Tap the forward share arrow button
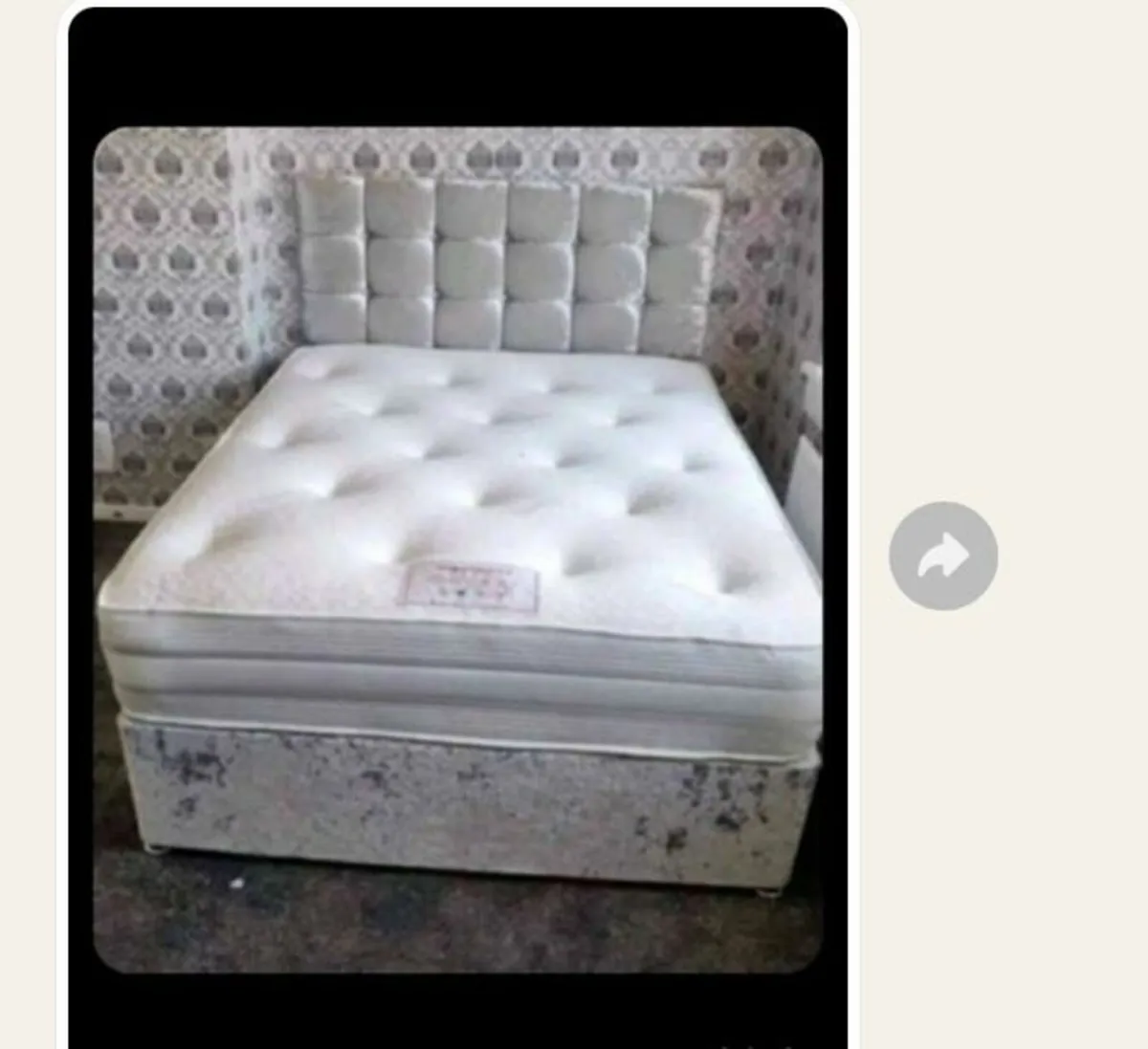Viewport: 1148px width, 1049px height. (942, 556)
